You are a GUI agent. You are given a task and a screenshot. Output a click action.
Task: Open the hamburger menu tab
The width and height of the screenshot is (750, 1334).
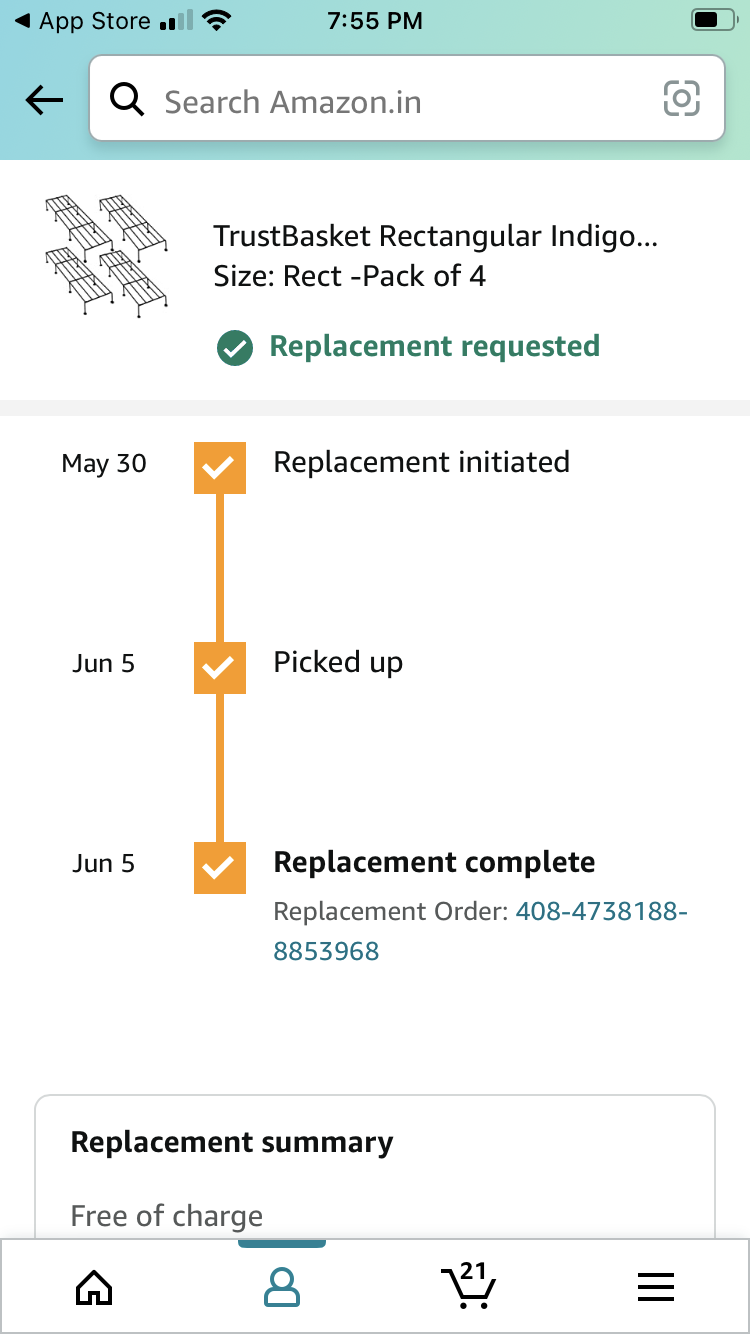pos(656,1287)
